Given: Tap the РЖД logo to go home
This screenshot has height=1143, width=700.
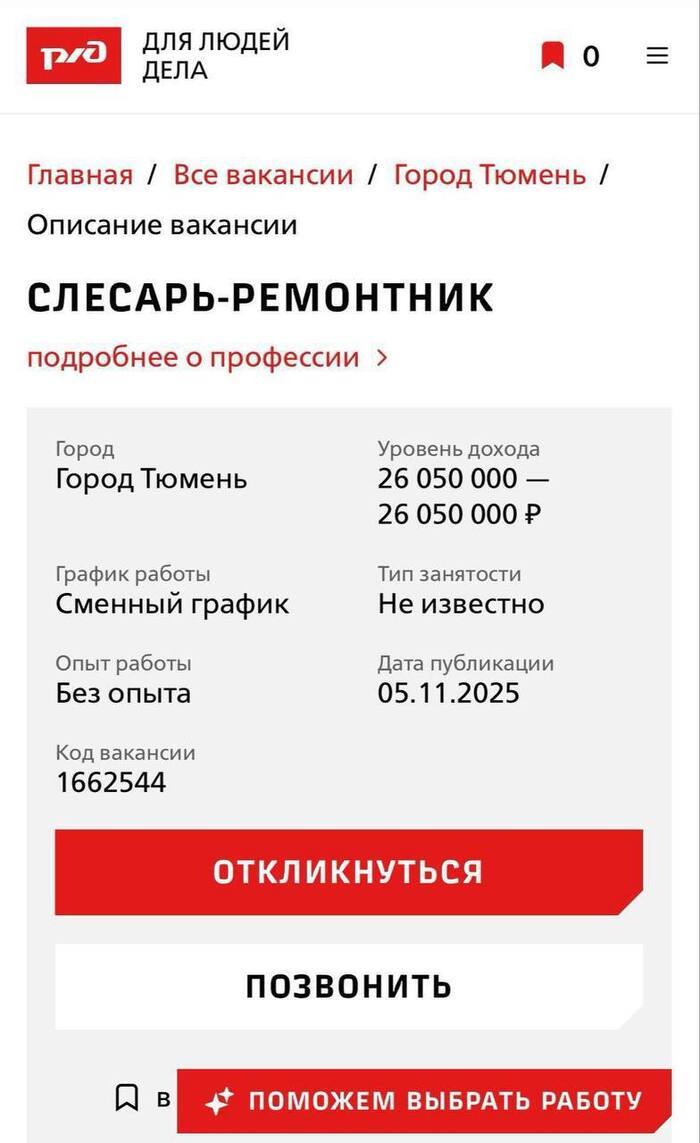Looking at the screenshot, I should [x=74, y=56].
